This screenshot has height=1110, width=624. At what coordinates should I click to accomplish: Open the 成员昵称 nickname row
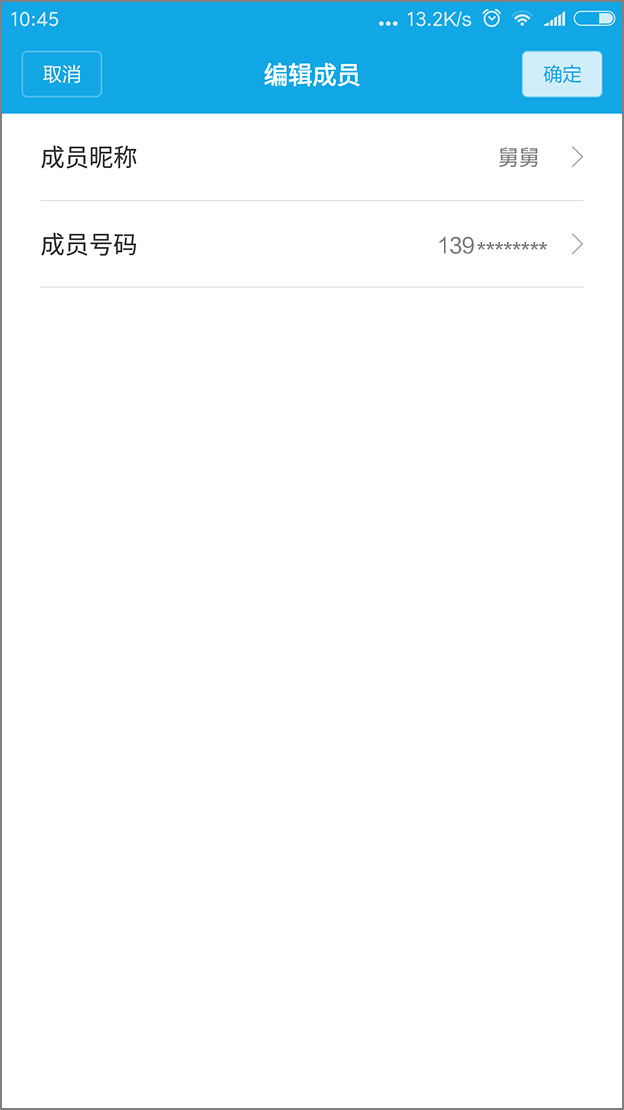point(311,157)
